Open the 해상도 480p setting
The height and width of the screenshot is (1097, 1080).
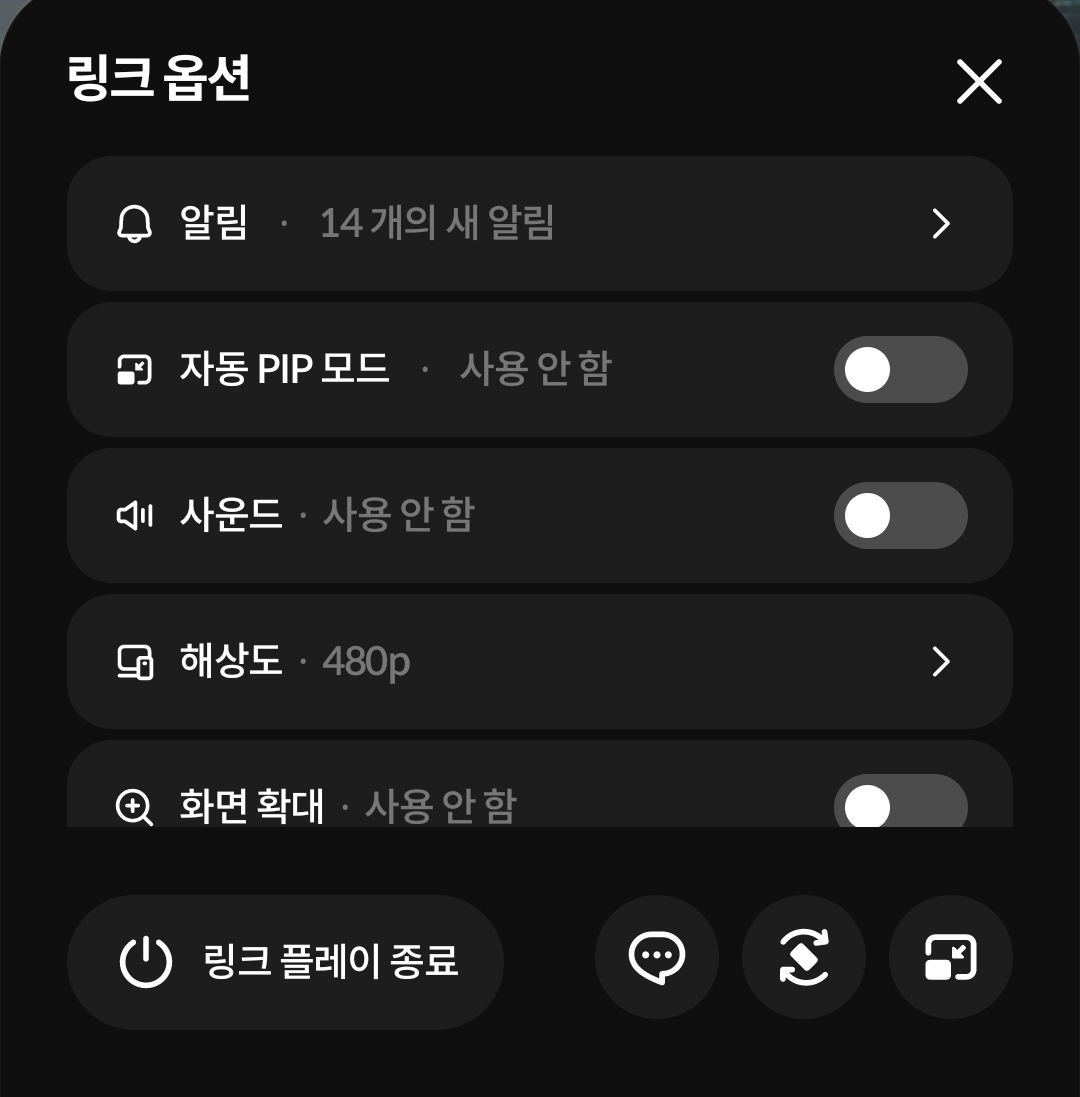tap(539, 662)
